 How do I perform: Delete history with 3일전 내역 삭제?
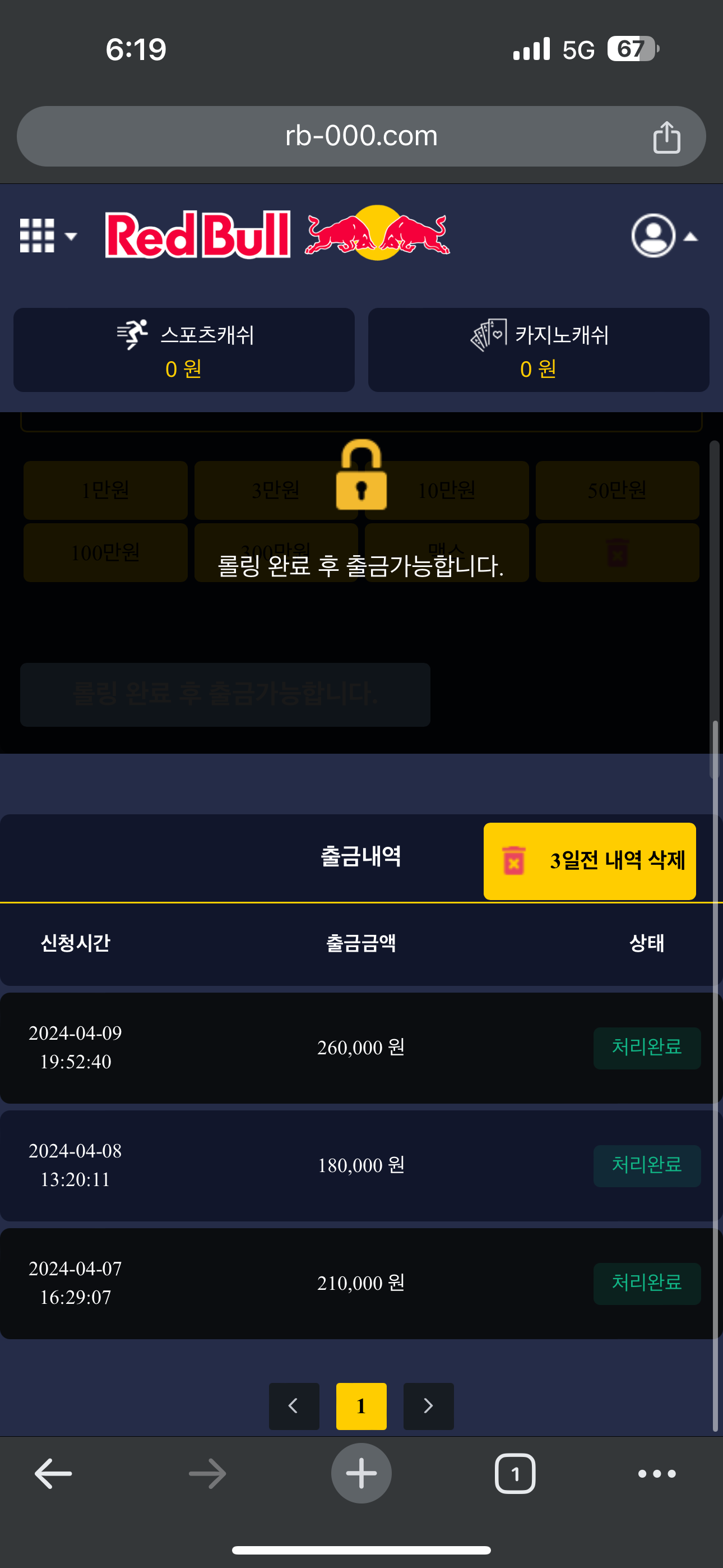point(589,861)
